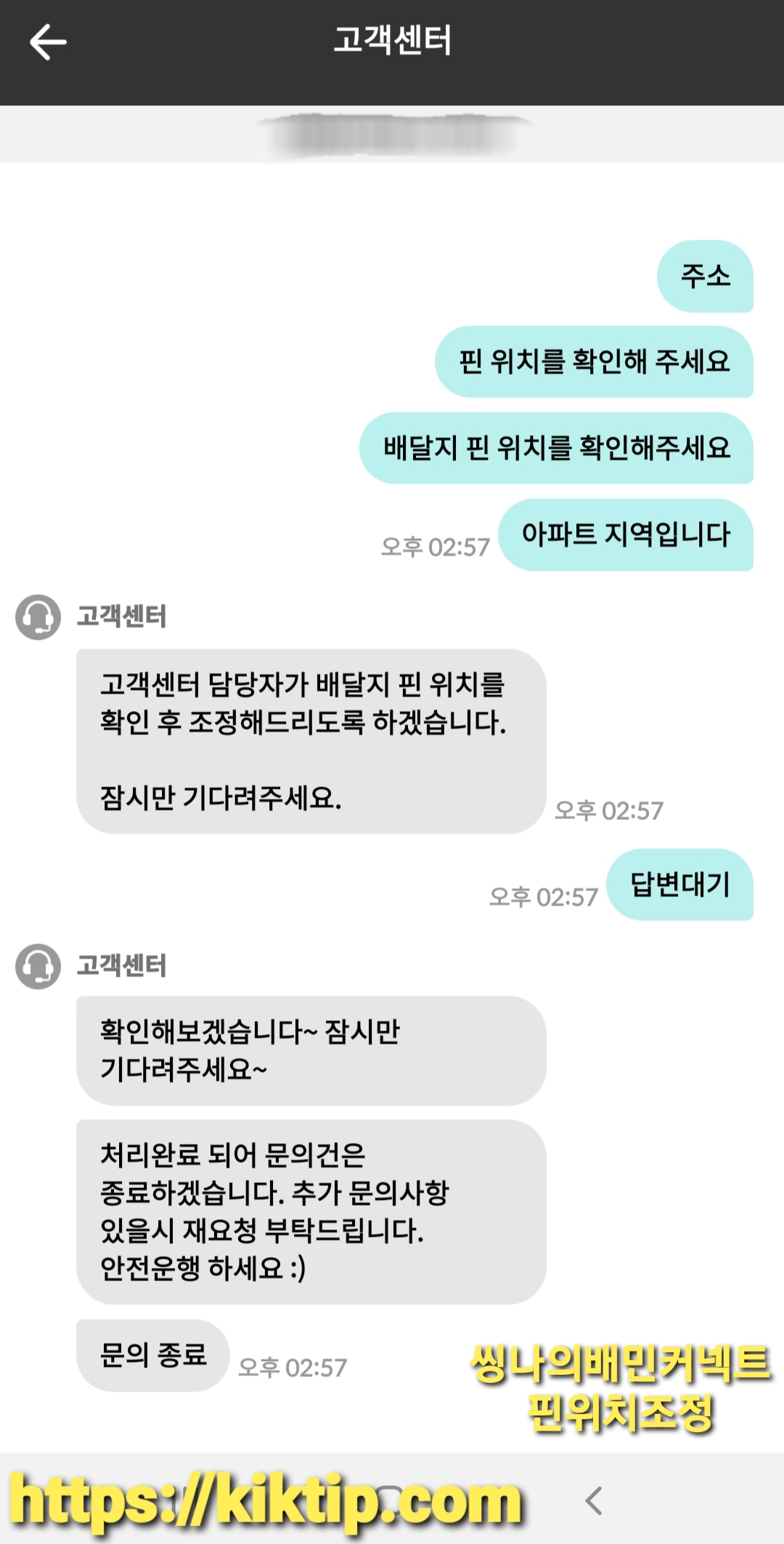Tap the system navigation back button
The height and width of the screenshot is (1544, 784).
(x=594, y=1500)
